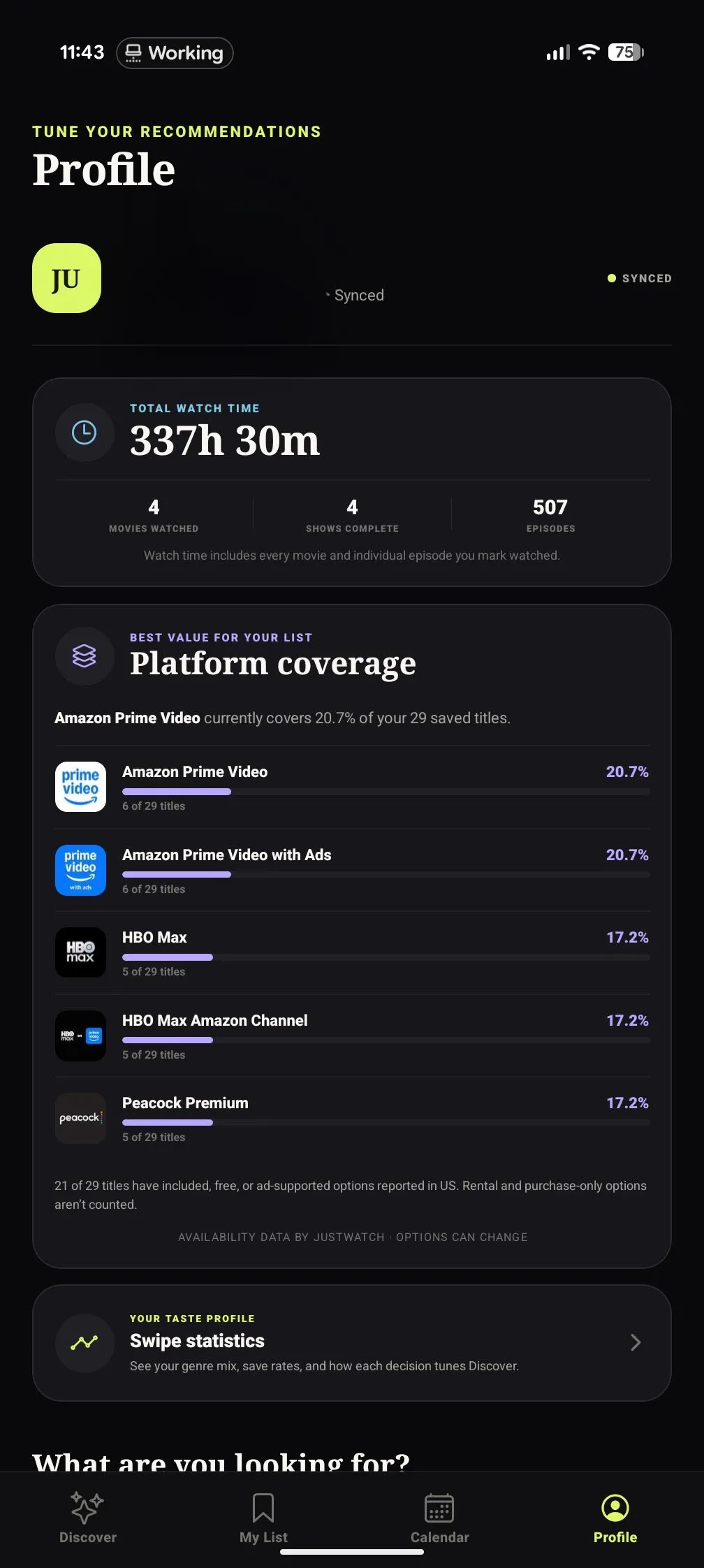The height and width of the screenshot is (1568, 704).
Task: Go to the My List tab
Action: pyautogui.click(x=263, y=1518)
